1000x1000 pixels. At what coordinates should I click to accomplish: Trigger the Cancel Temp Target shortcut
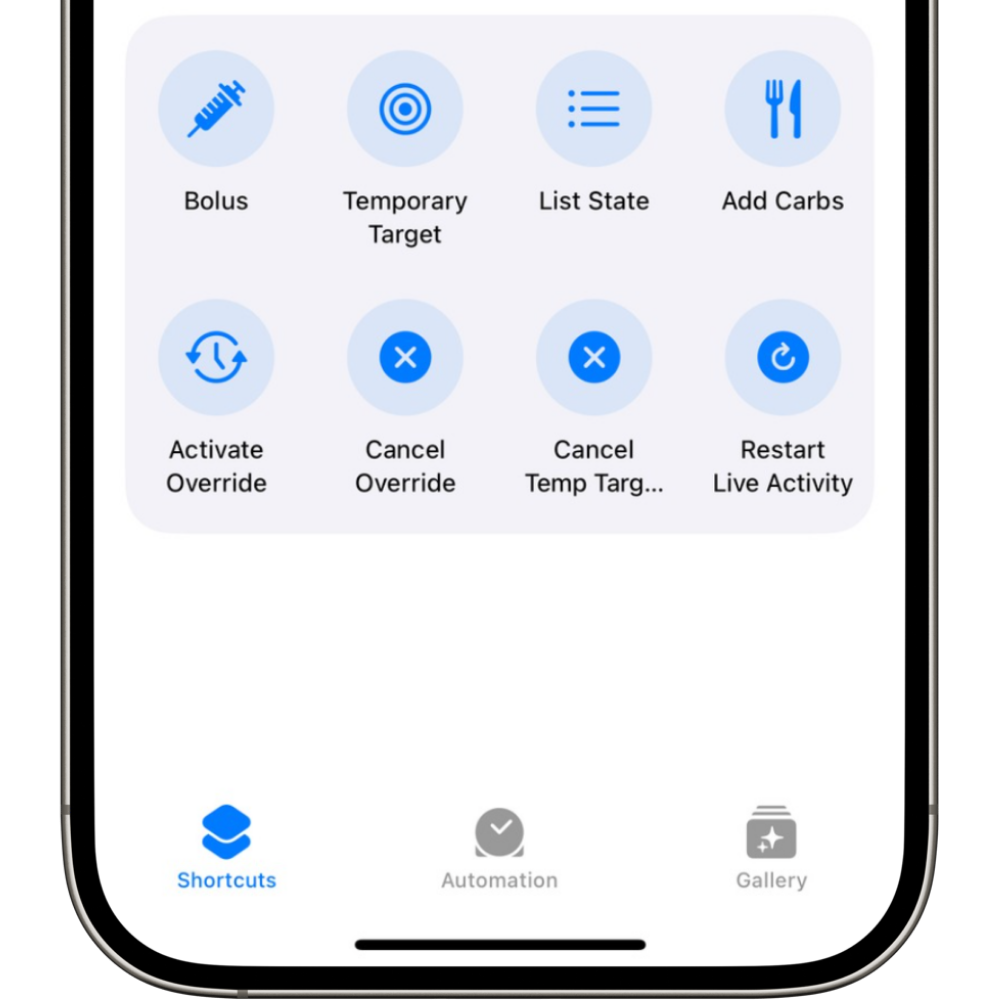coord(594,357)
